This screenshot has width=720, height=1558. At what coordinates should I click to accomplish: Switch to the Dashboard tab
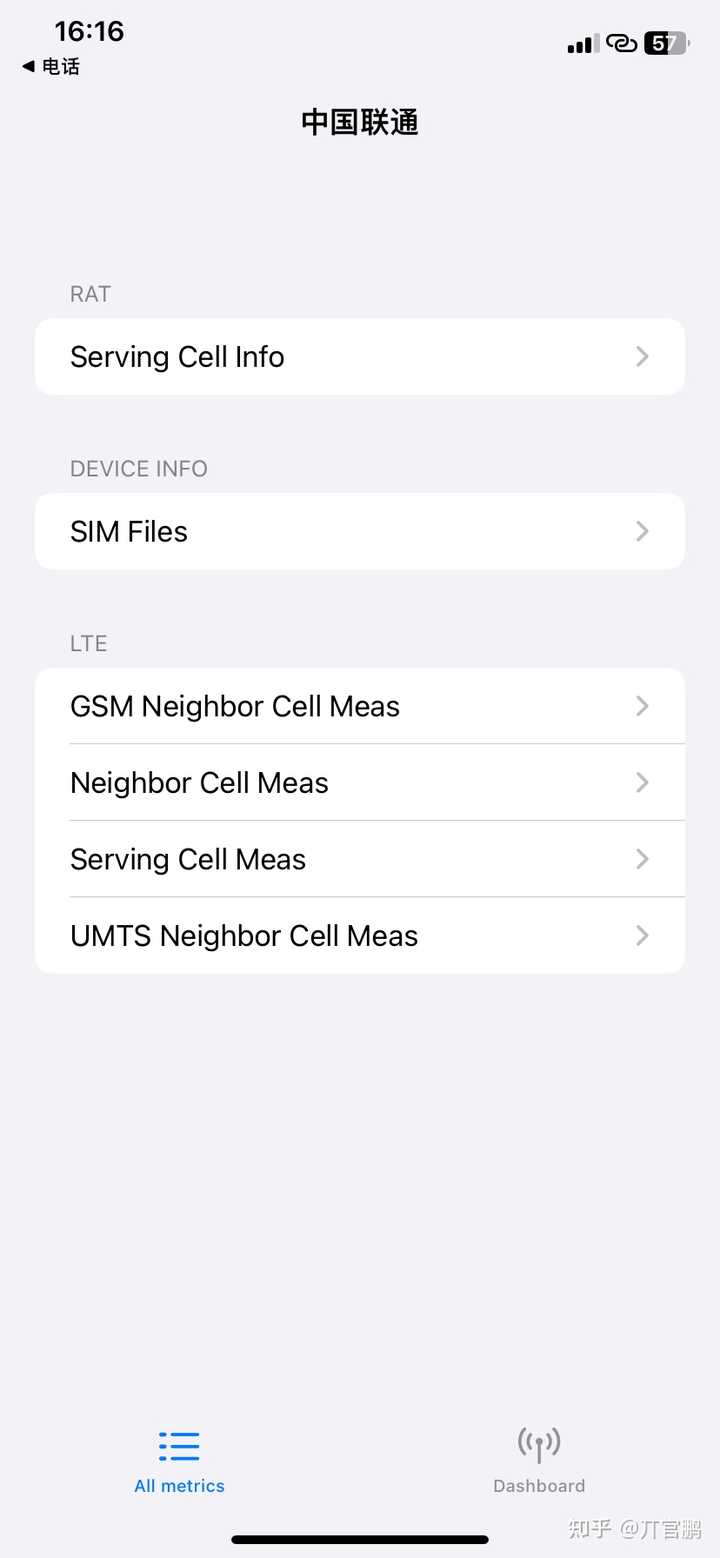(539, 1460)
